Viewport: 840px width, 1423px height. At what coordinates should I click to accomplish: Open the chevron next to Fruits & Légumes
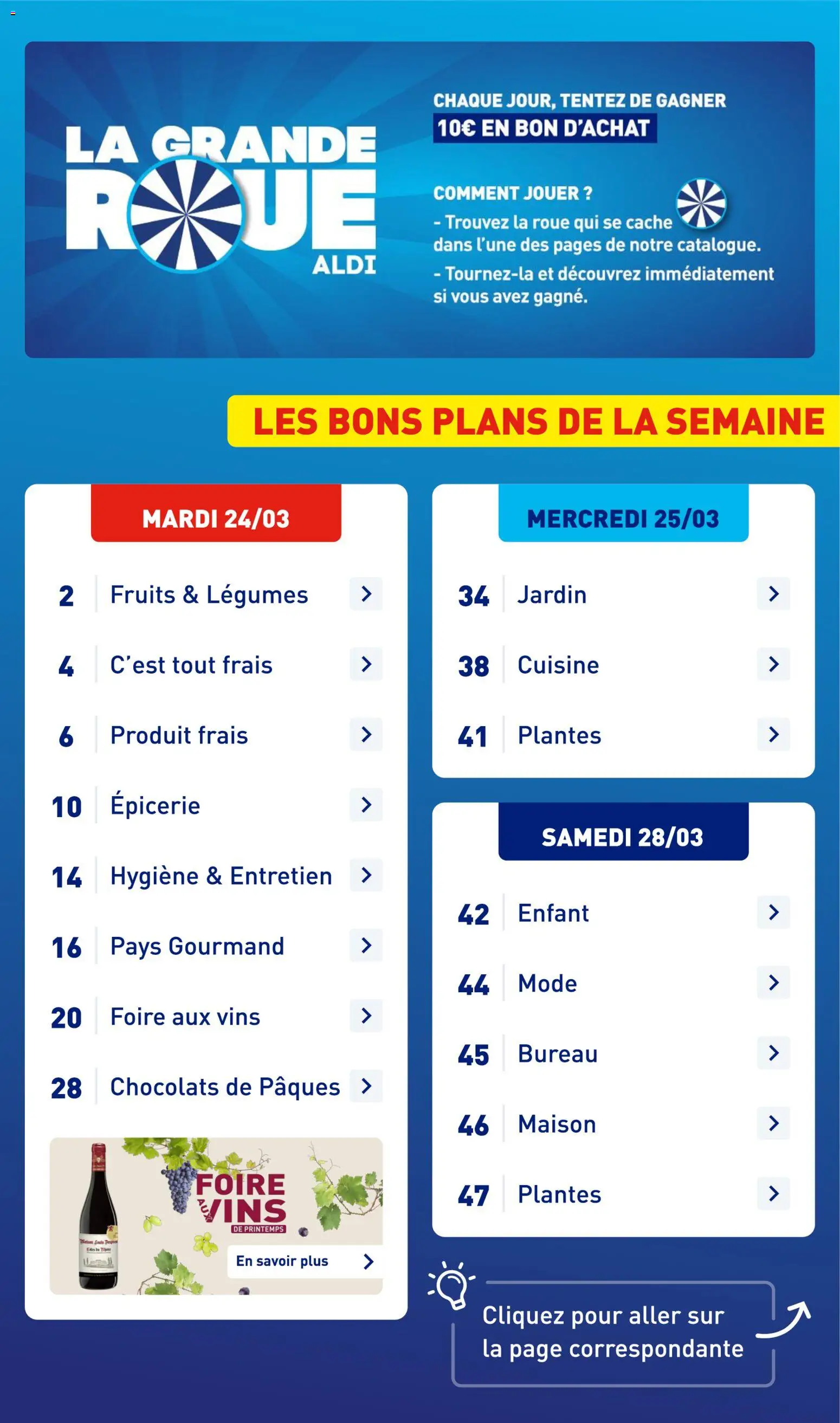pos(369,594)
